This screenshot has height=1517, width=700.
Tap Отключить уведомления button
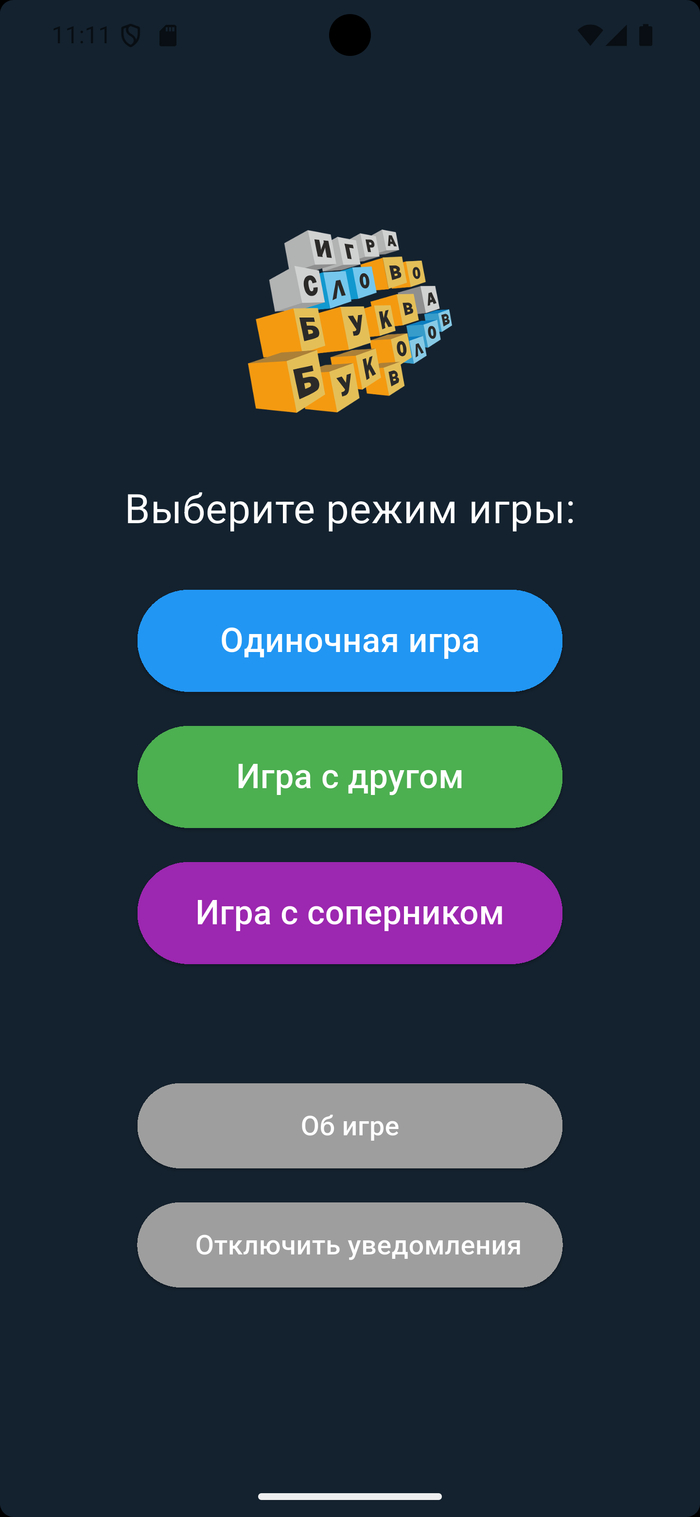pyautogui.click(x=349, y=1245)
